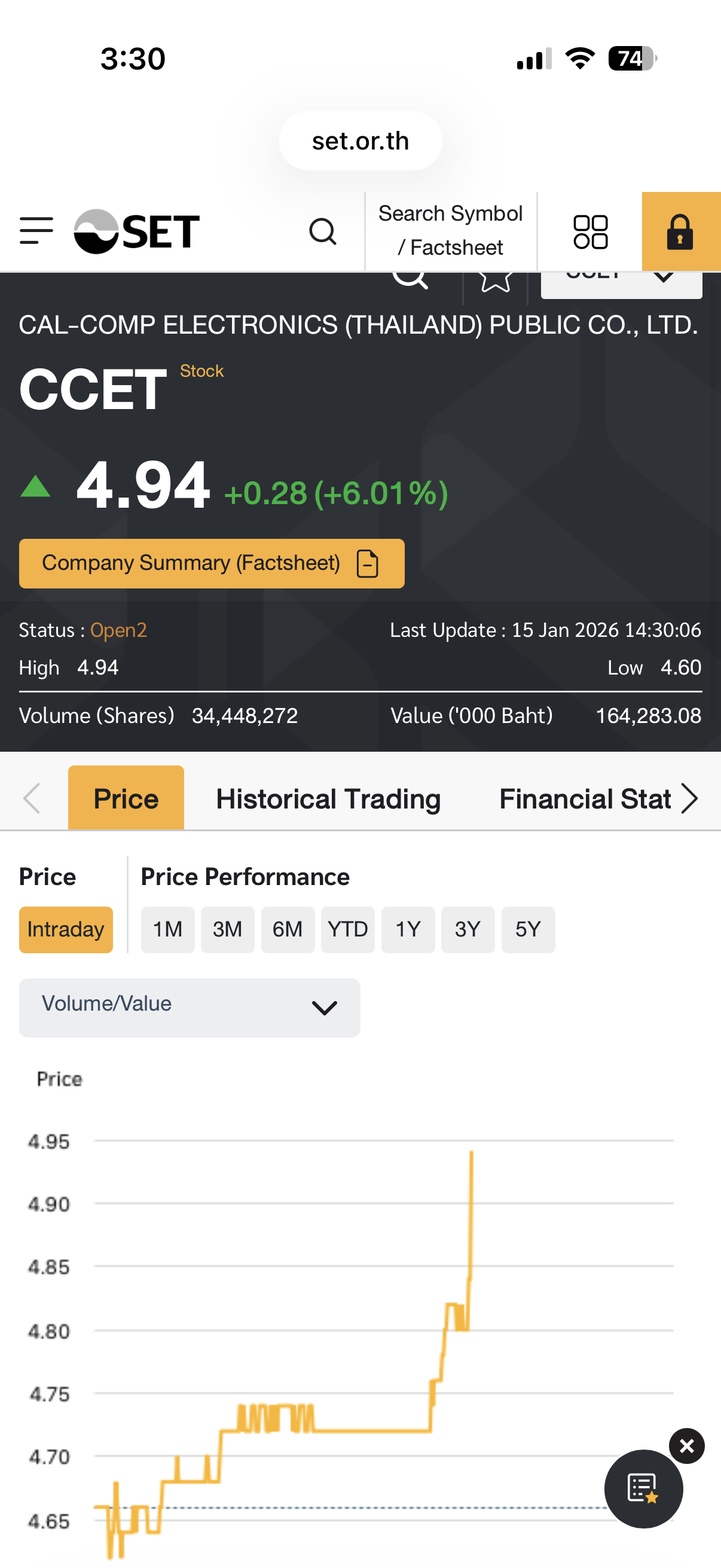Viewport: 721px width, 1568px height.
Task: Open the floating favorites list button
Action: coord(643,1488)
